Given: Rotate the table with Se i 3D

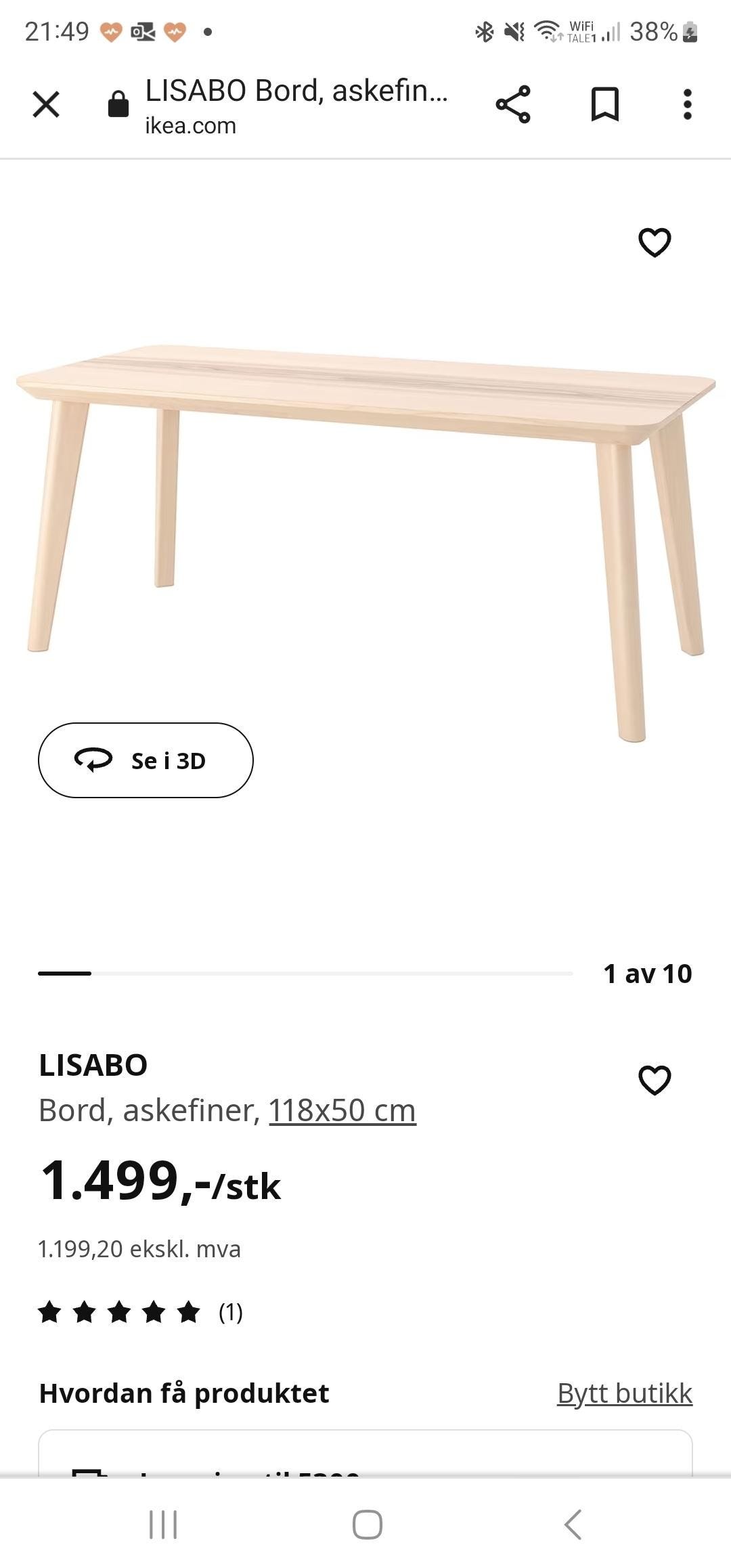Looking at the screenshot, I should [145, 760].
